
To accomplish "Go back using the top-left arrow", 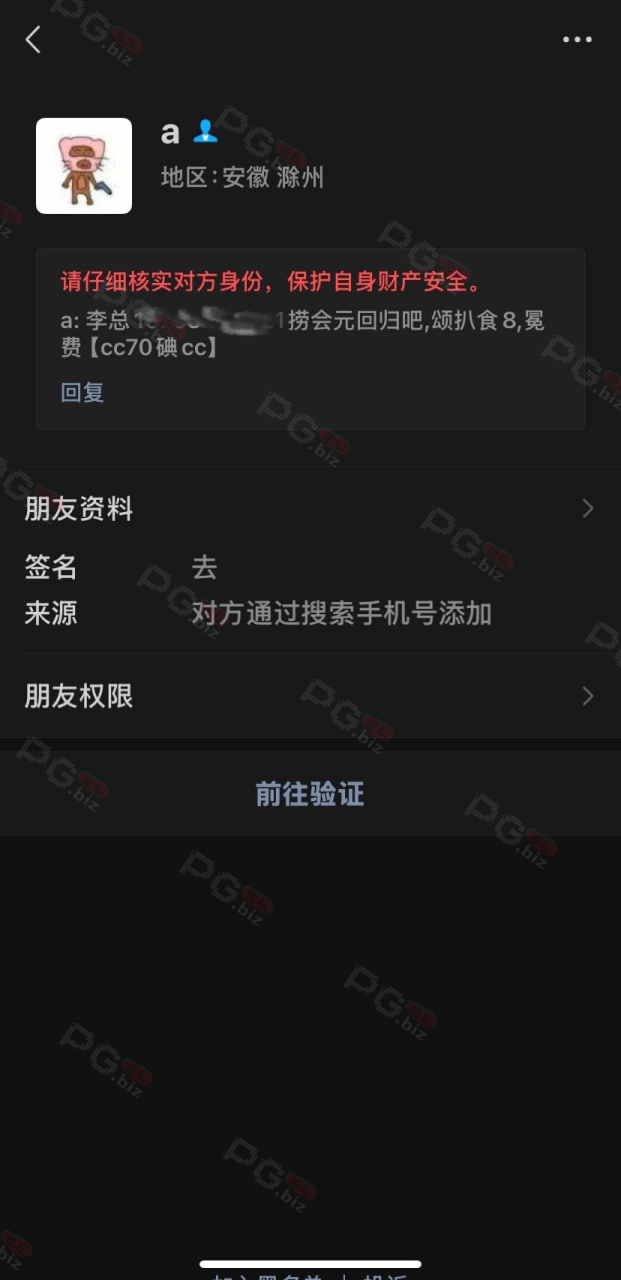I will pyautogui.click(x=33, y=40).
